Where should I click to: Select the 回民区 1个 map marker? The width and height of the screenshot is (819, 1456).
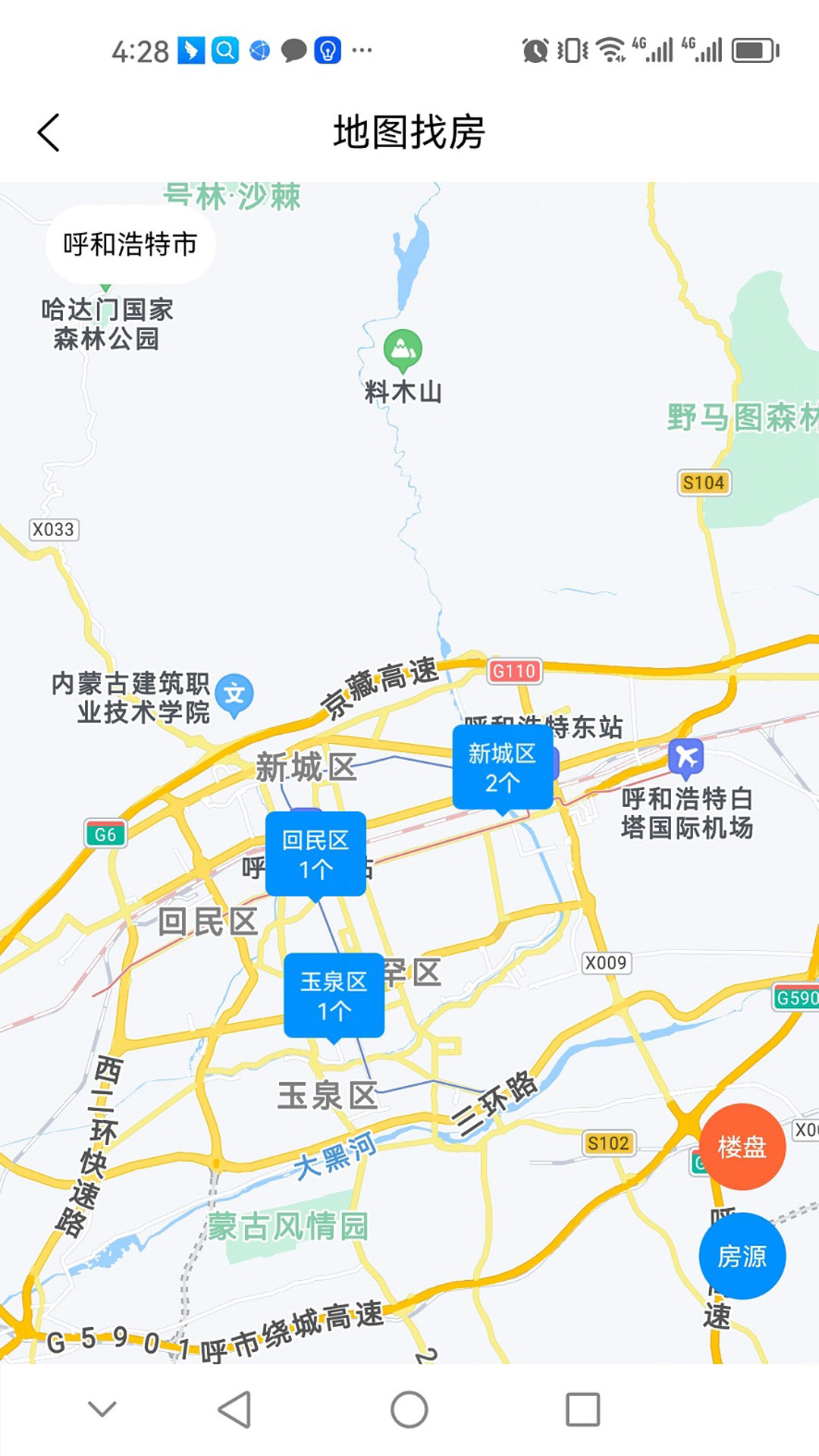point(315,854)
